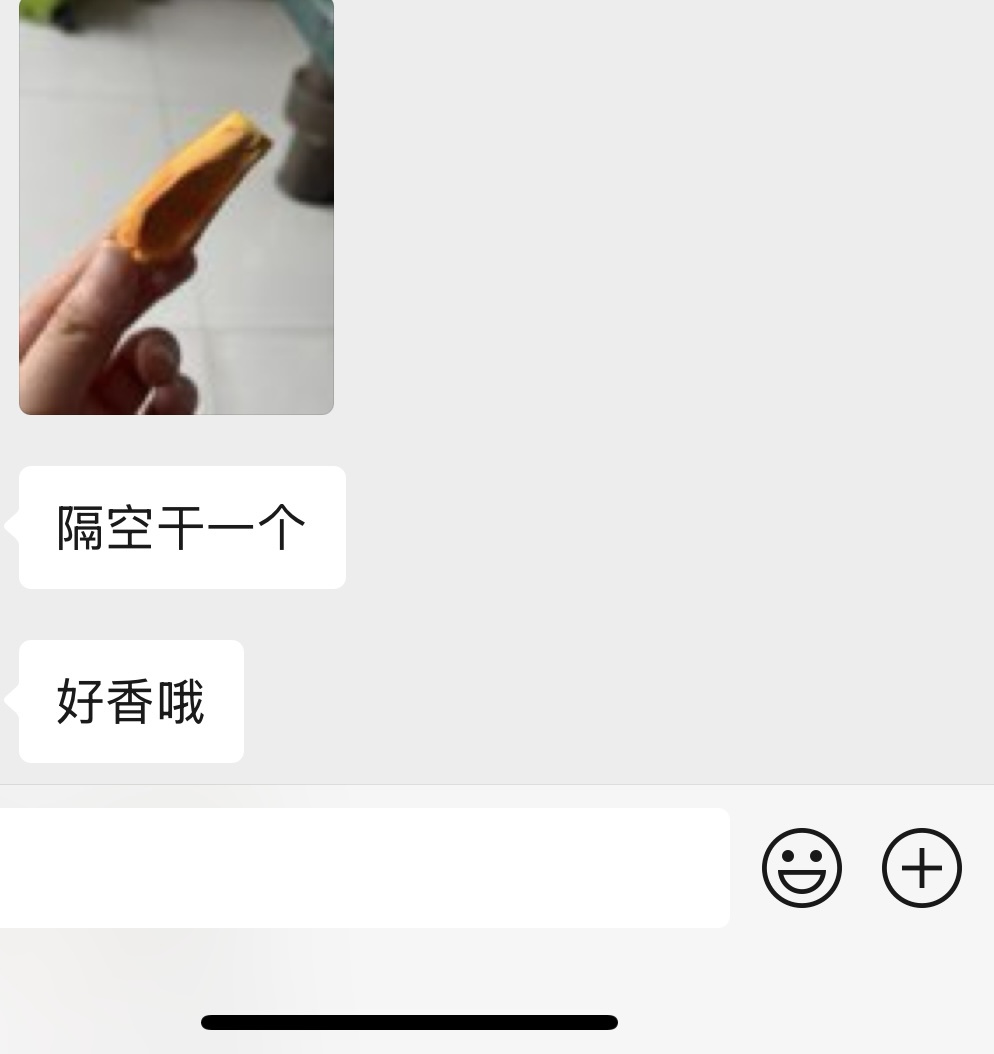Open the plus attachments menu
Viewport: 994px width, 1054px height.
pyautogui.click(x=921, y=868)
